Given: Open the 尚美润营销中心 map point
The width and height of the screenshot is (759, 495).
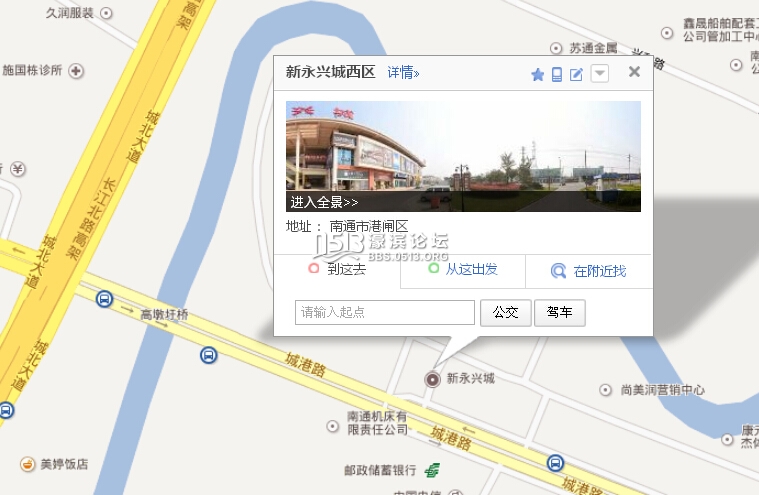Looking at the screenshot, I should 606,390.
